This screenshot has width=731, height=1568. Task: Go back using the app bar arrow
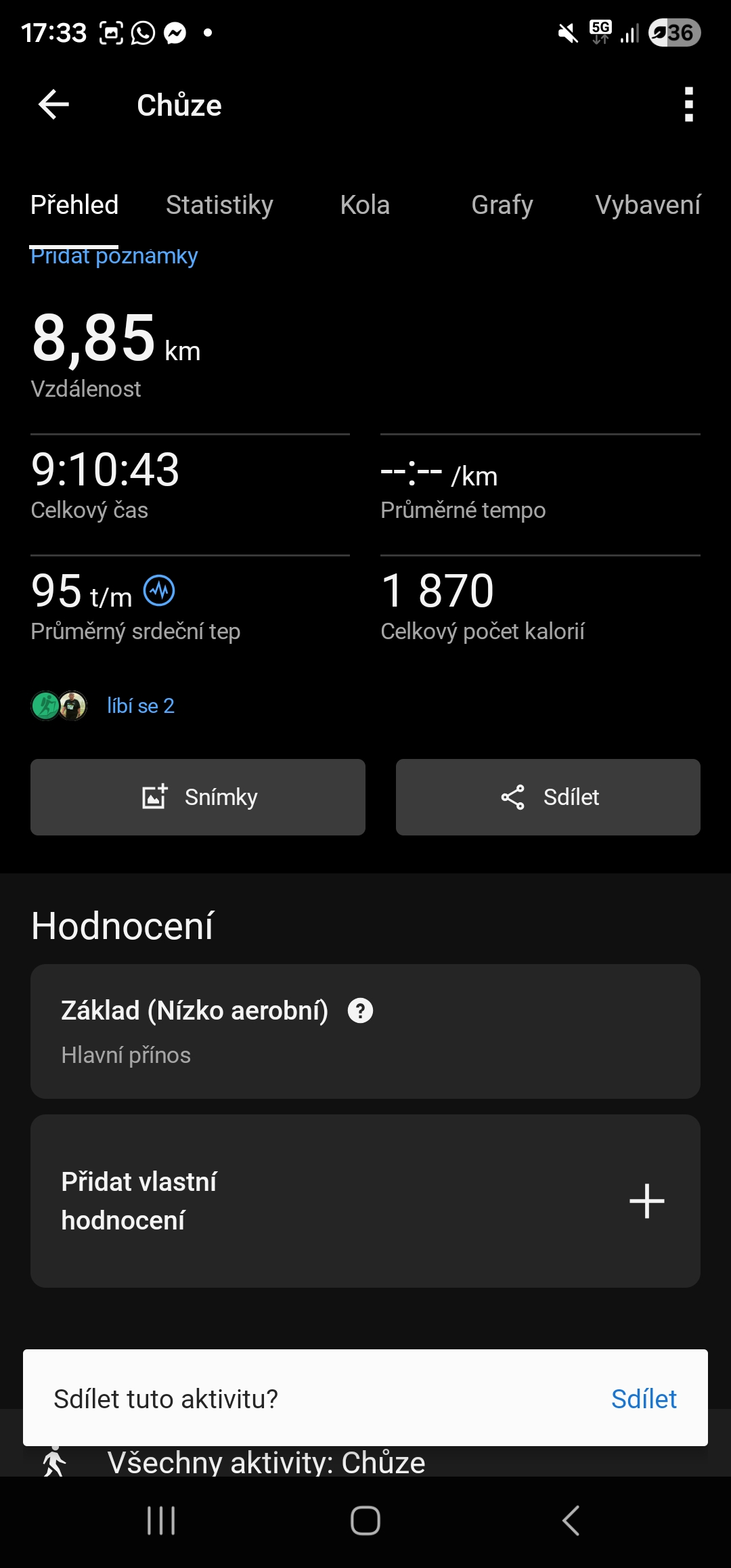[53, 105]
